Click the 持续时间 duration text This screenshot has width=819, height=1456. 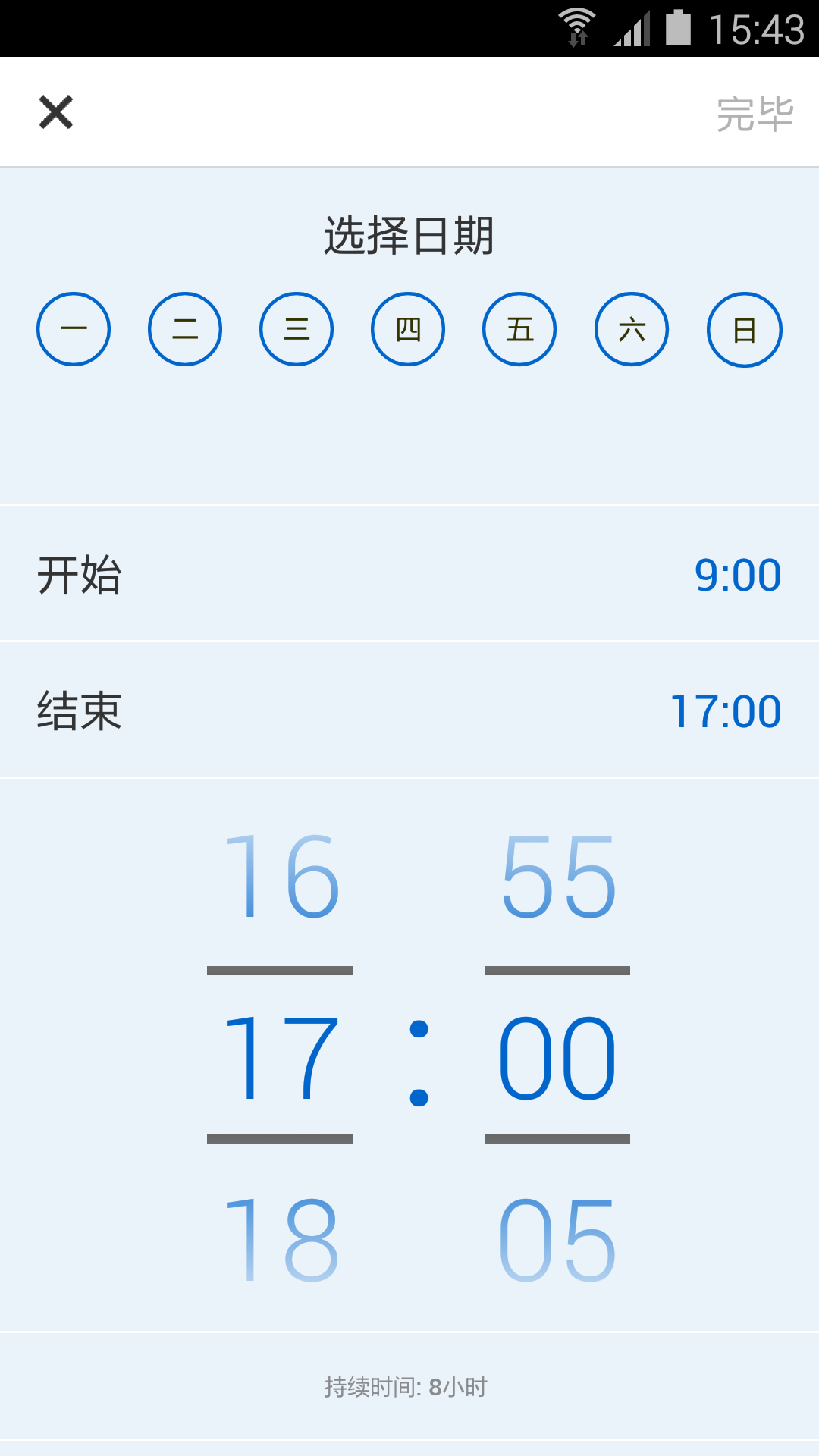pos(407,1386)
